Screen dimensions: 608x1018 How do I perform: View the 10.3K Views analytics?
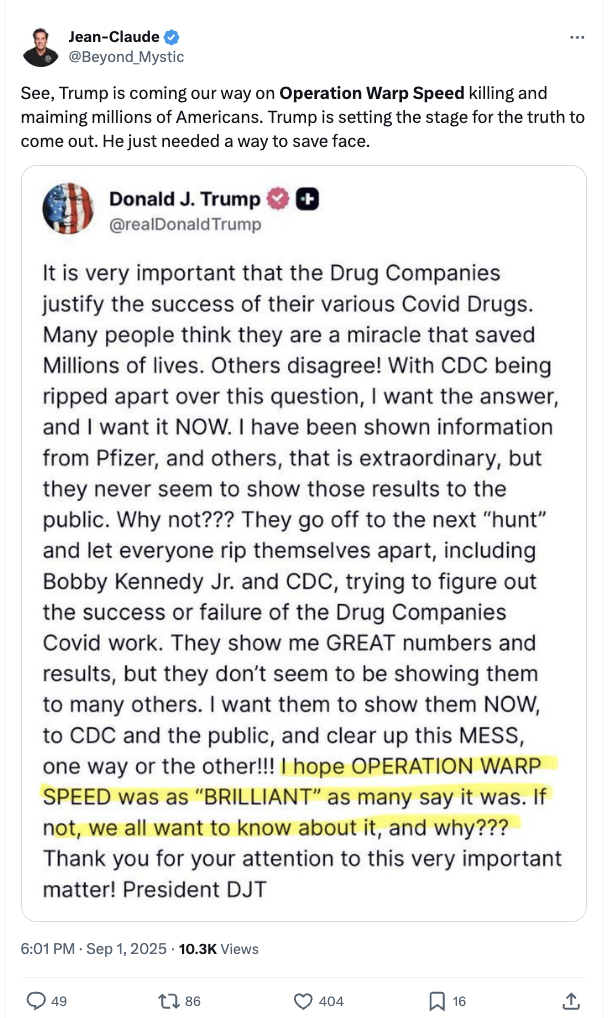[x=218, y=949]
